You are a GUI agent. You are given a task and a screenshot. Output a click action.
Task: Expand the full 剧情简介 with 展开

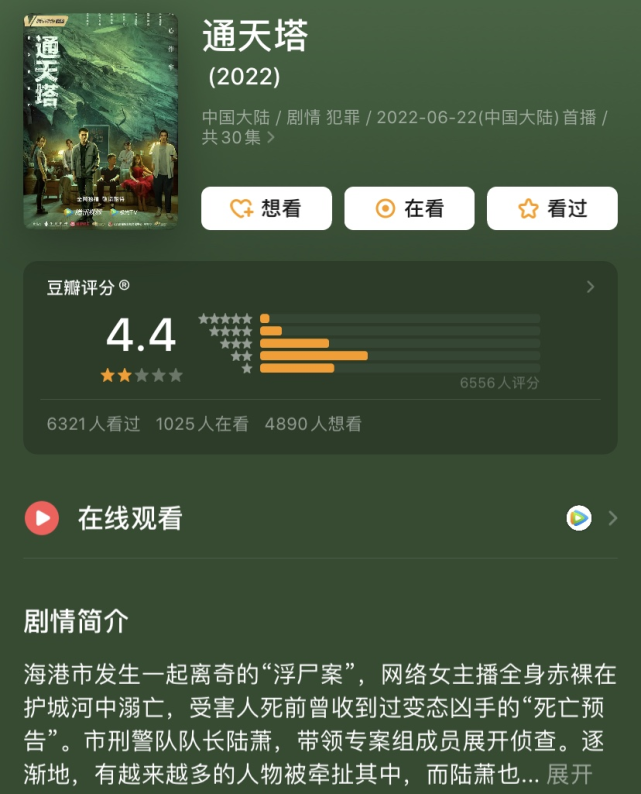(570, 775)
